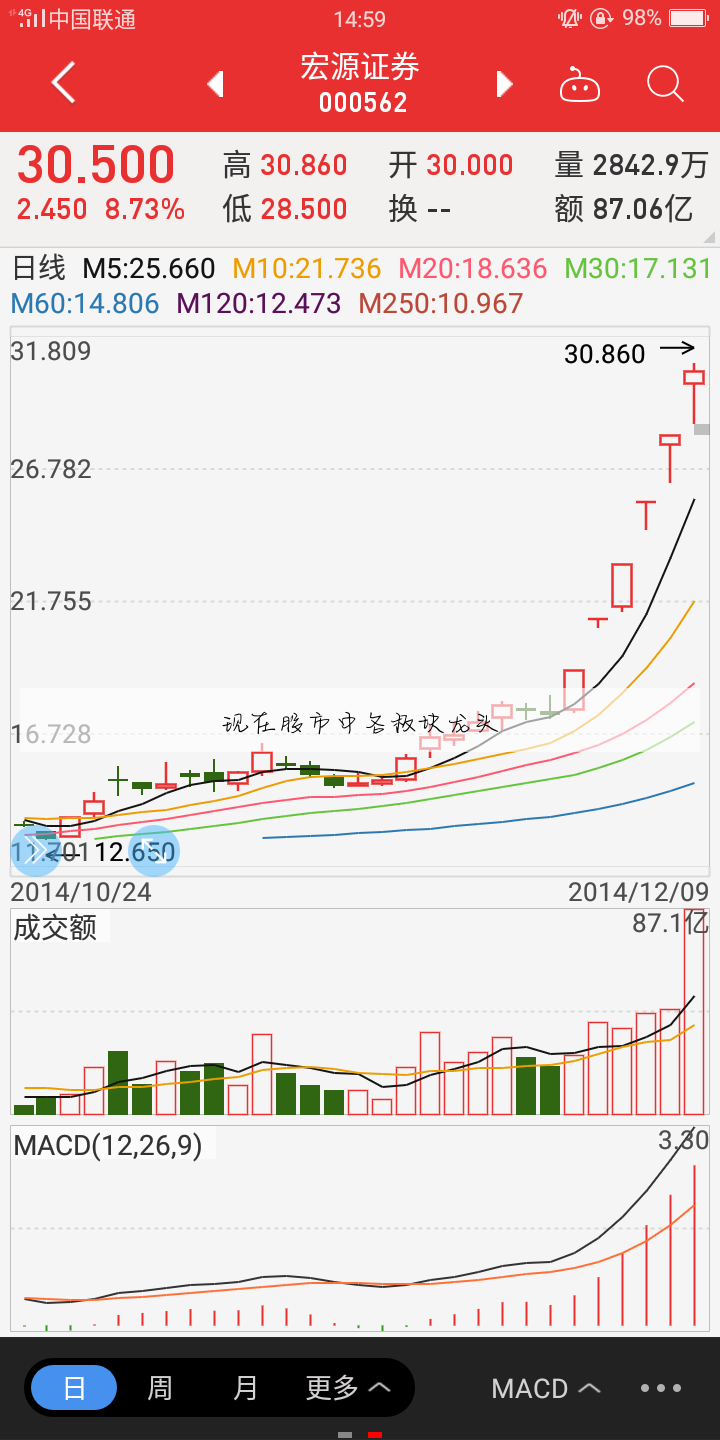Viewport: 720px width, 1440px height.
Task: Open the three-dot overflow menu
Action: coord(661,1388)
